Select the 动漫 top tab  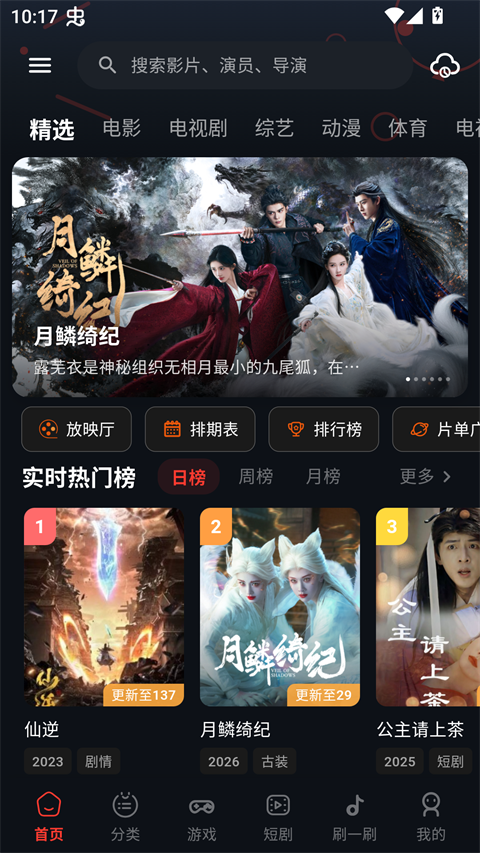coord(341,128)
